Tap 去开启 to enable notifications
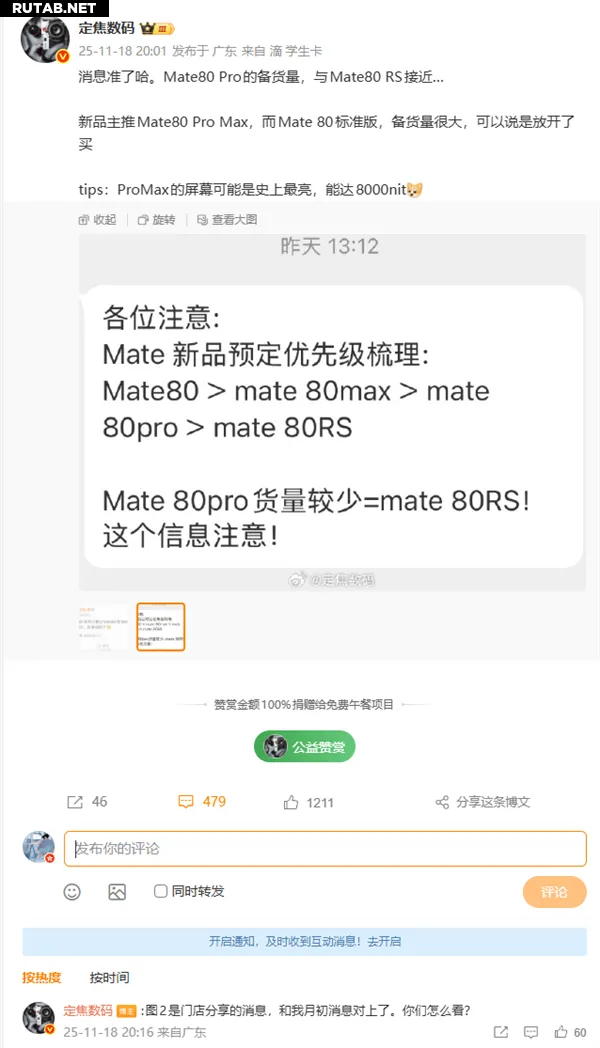 (384, 941)
